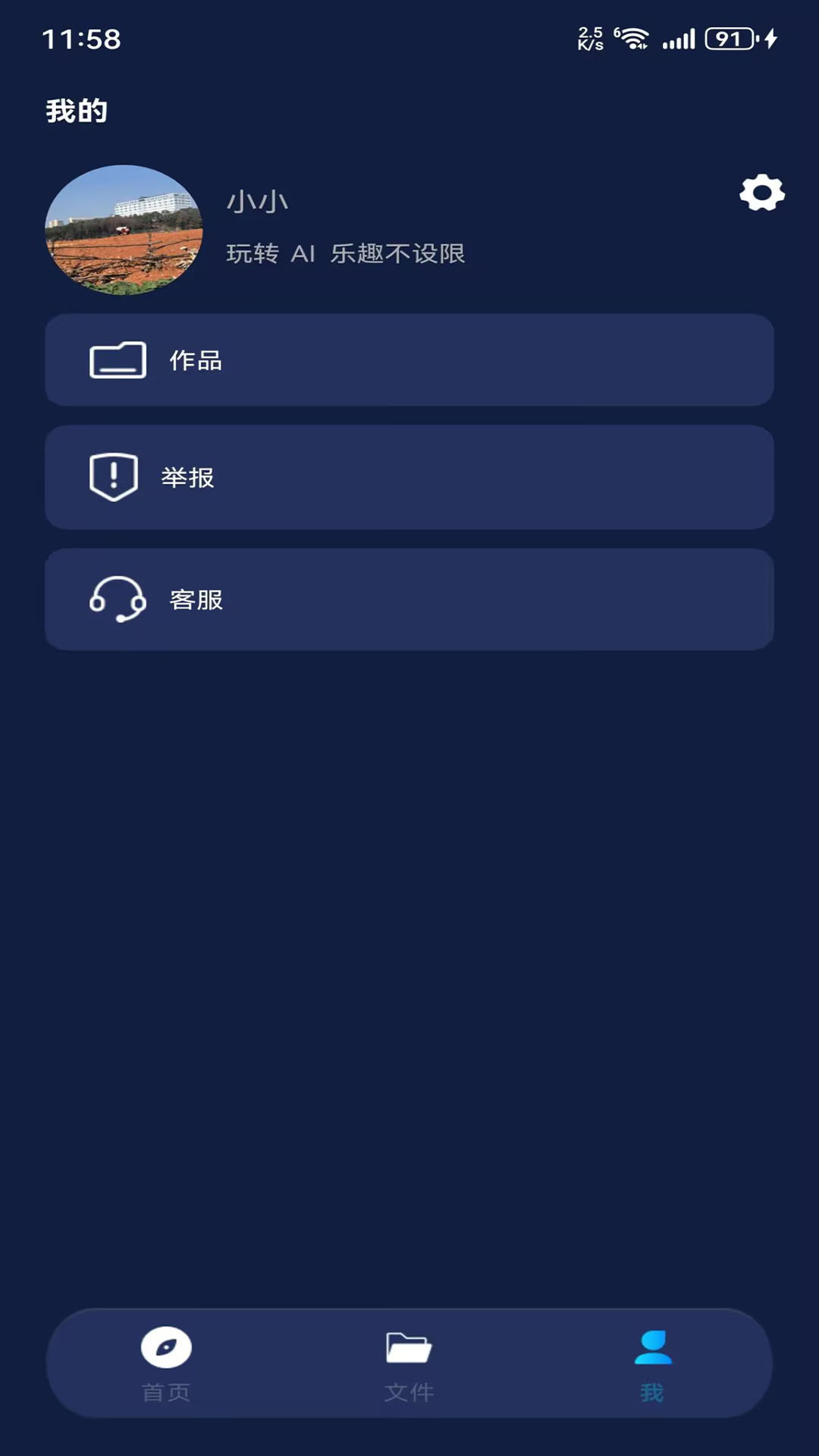Open the 作品 works entry
The image size is (819, 1456).
pos(409,361)
